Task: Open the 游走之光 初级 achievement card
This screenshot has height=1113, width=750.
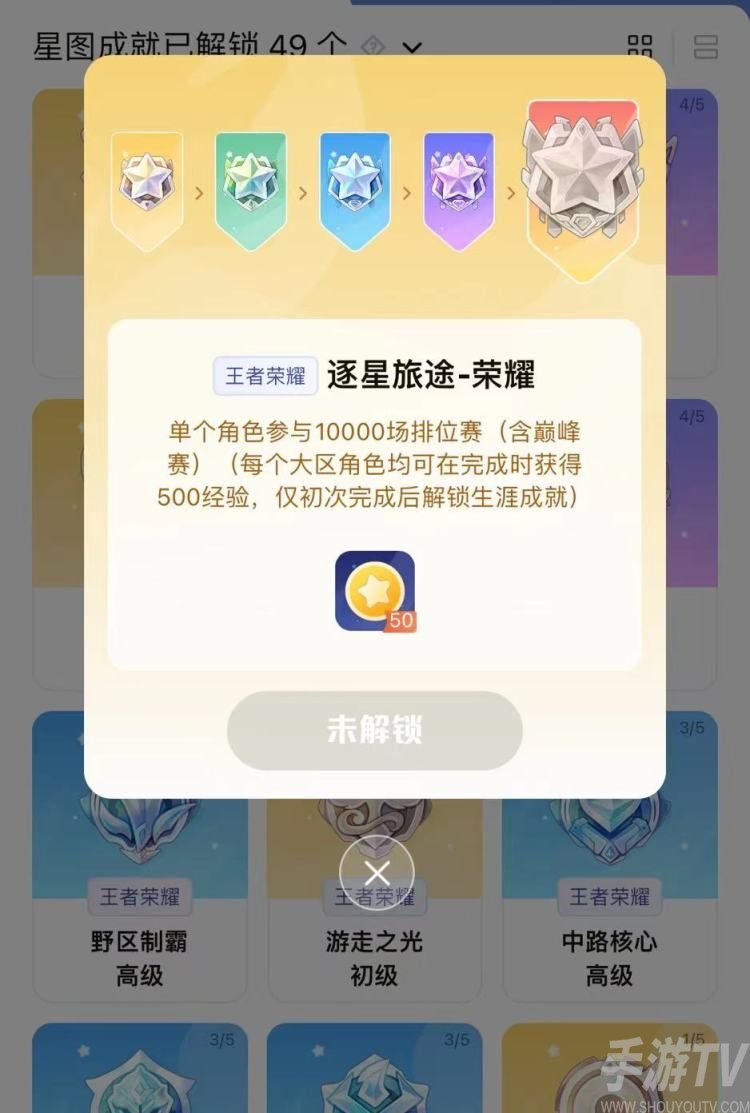Action: click(374, 955)
